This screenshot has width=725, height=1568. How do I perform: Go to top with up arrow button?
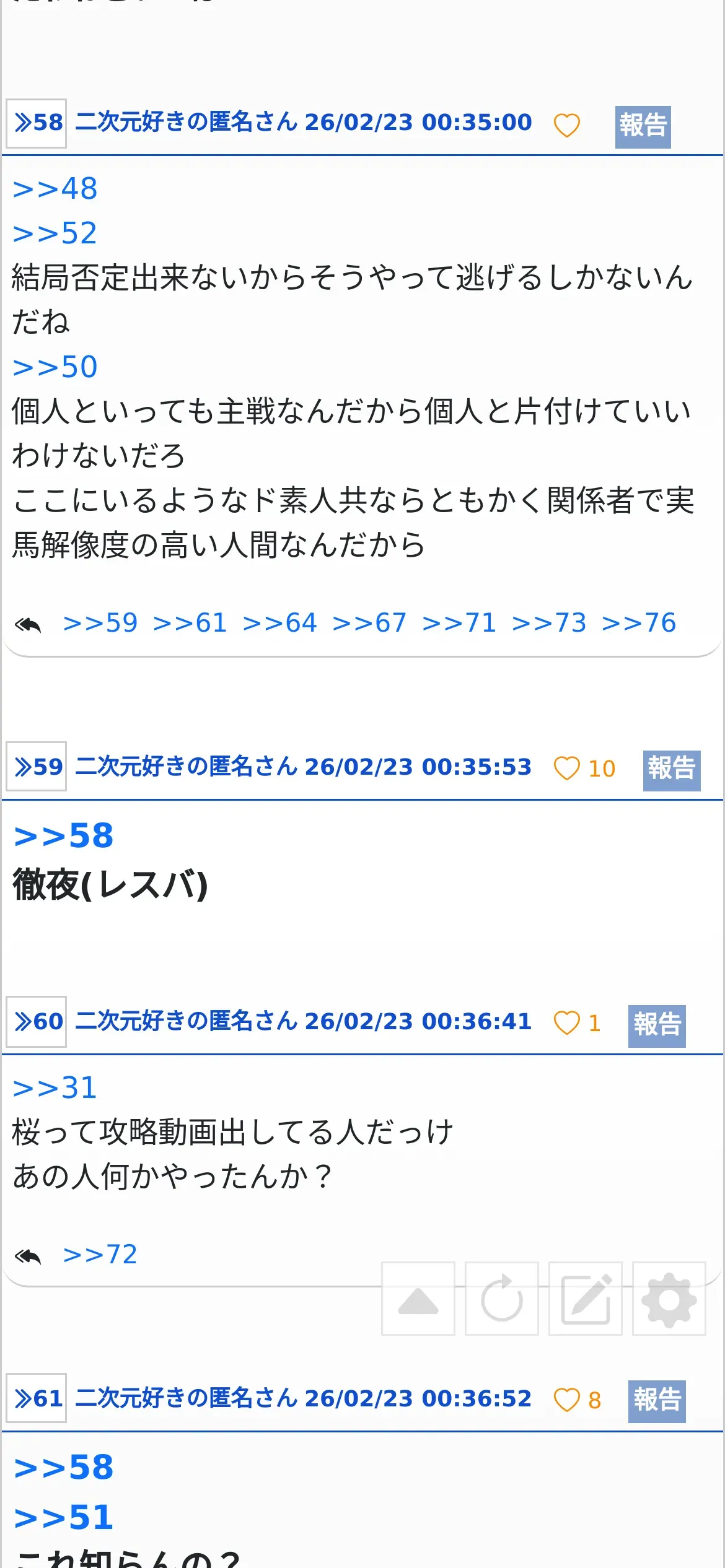418,1298
